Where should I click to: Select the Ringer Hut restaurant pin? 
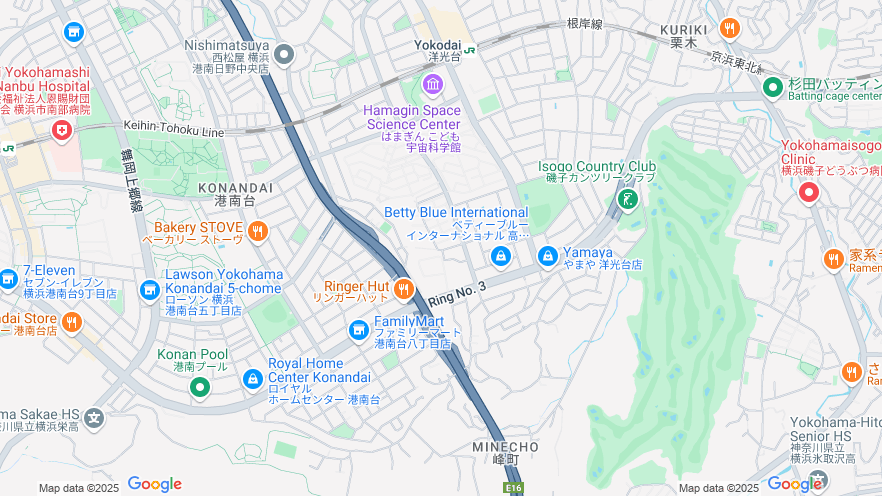tap(404, 289)
